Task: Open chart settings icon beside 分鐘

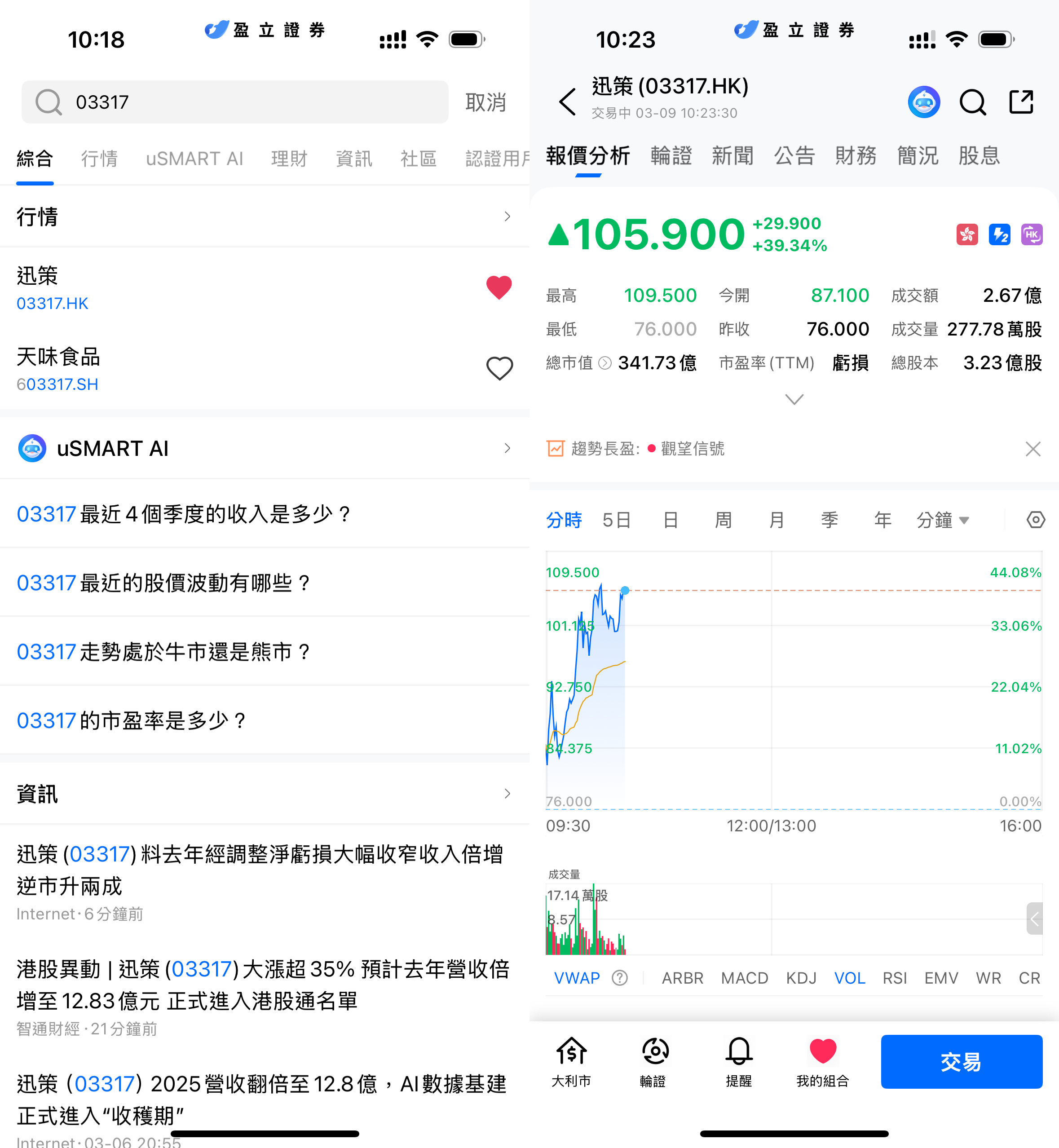Action: coord(1036,520)
